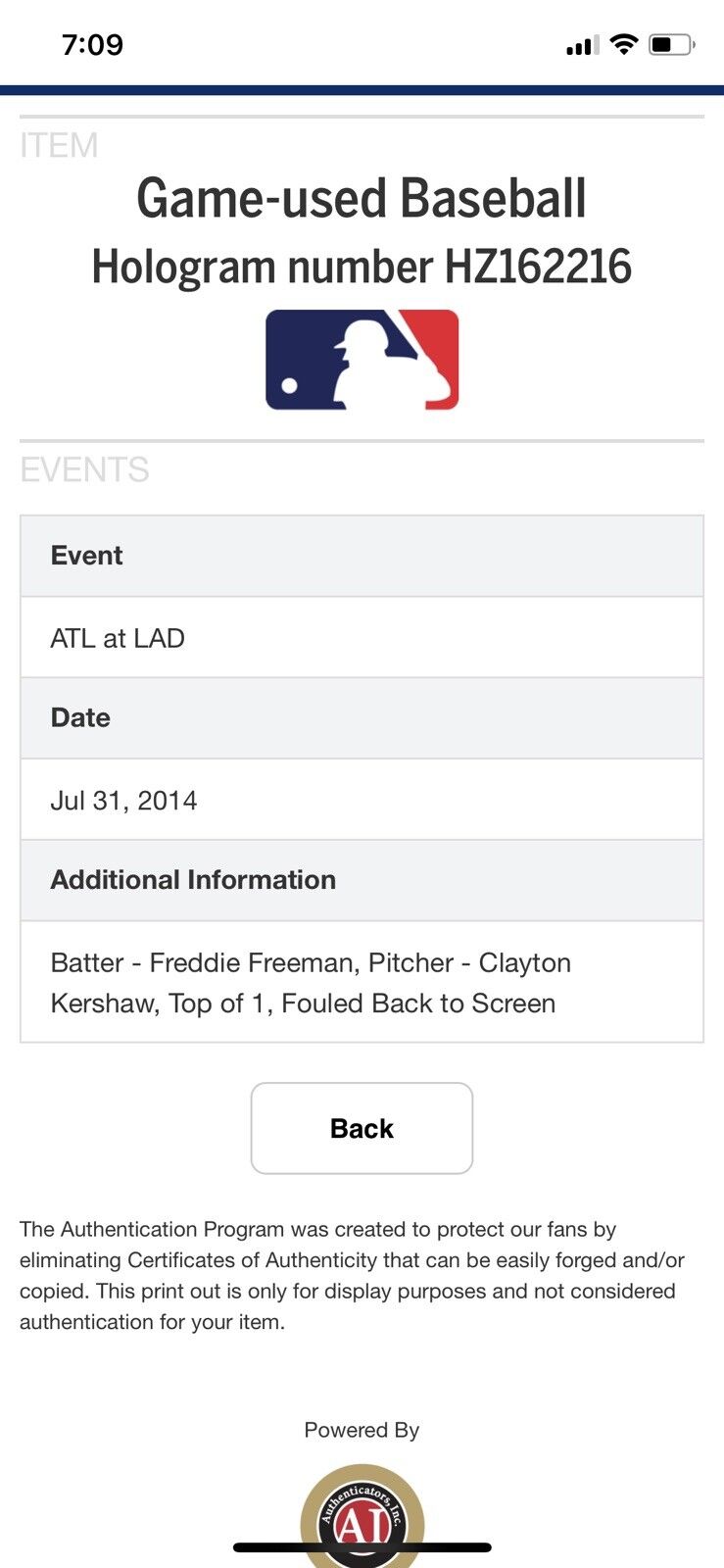Screen dimensions: 724x1568
Task: Tap the Wi-Fi icon in the status bar
Action: [x=623, y=44]
